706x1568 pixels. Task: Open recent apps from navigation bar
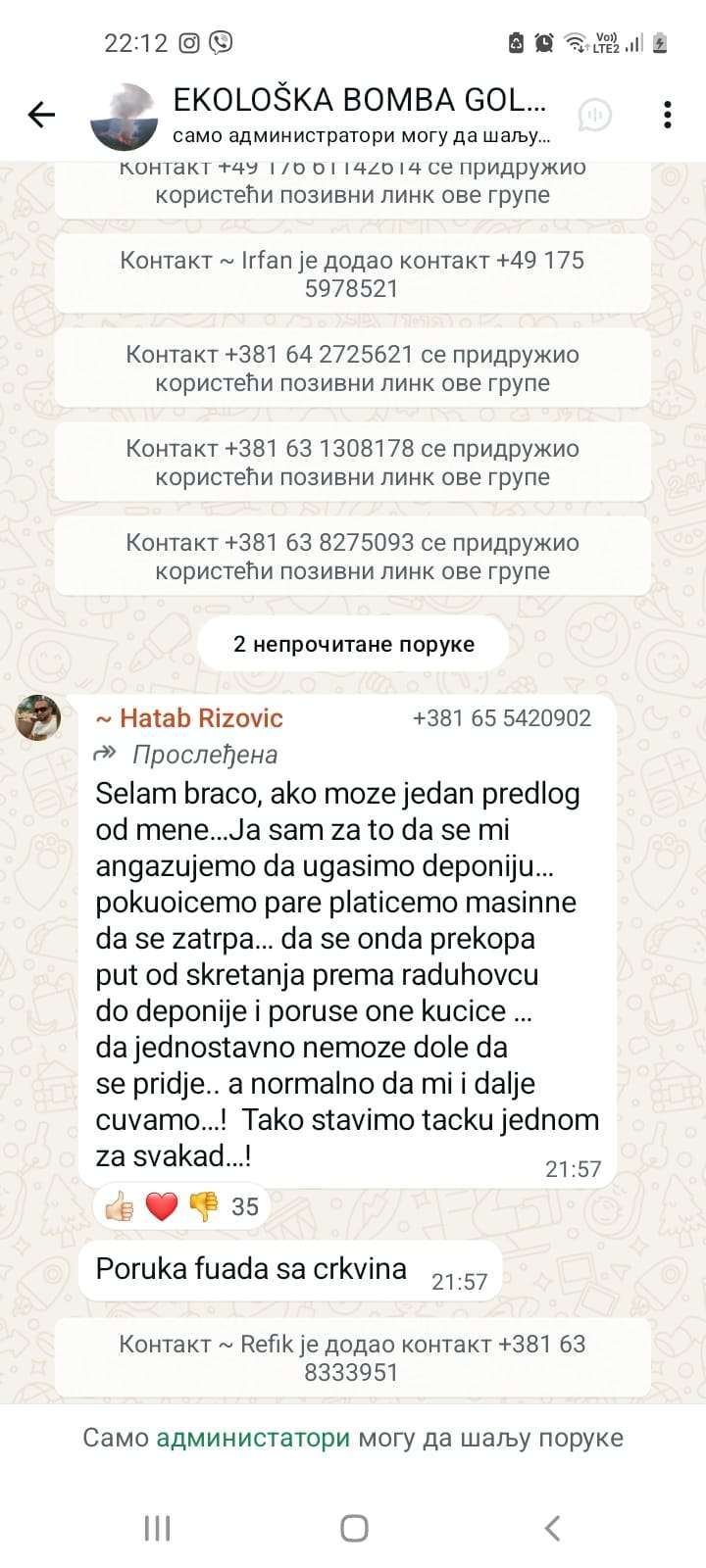157,1528
